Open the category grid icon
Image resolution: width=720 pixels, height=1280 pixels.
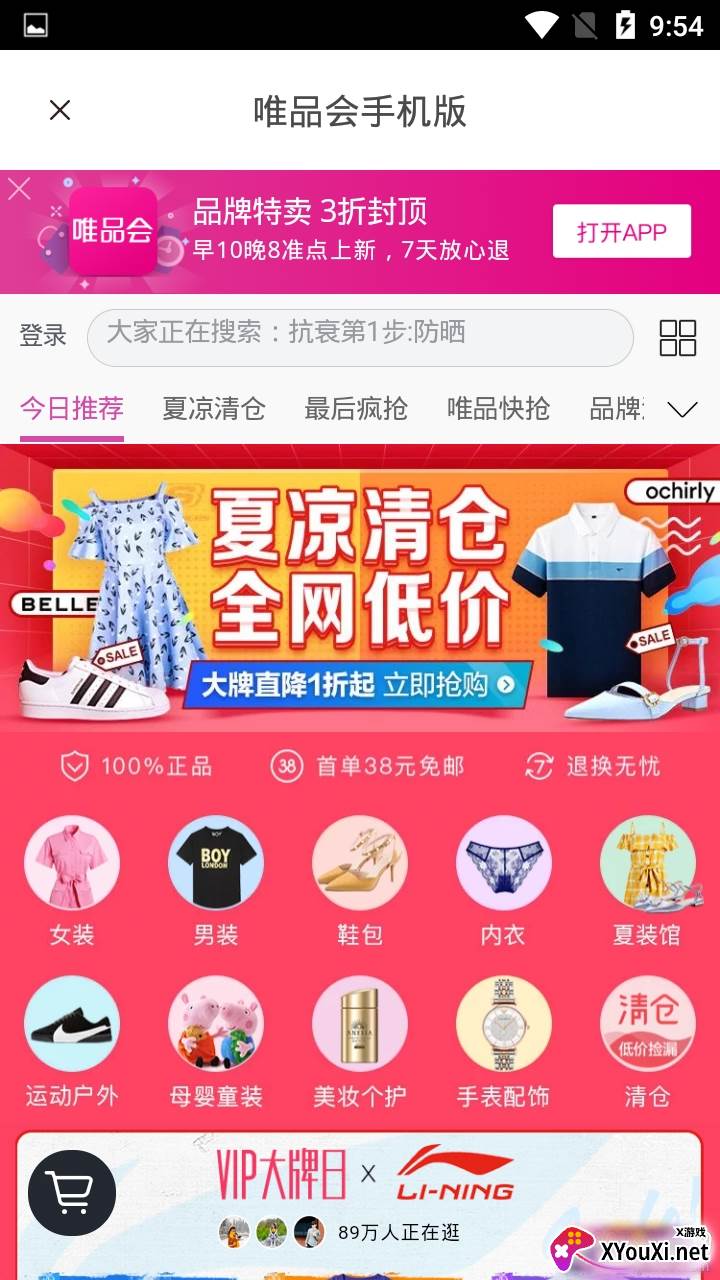677,338
